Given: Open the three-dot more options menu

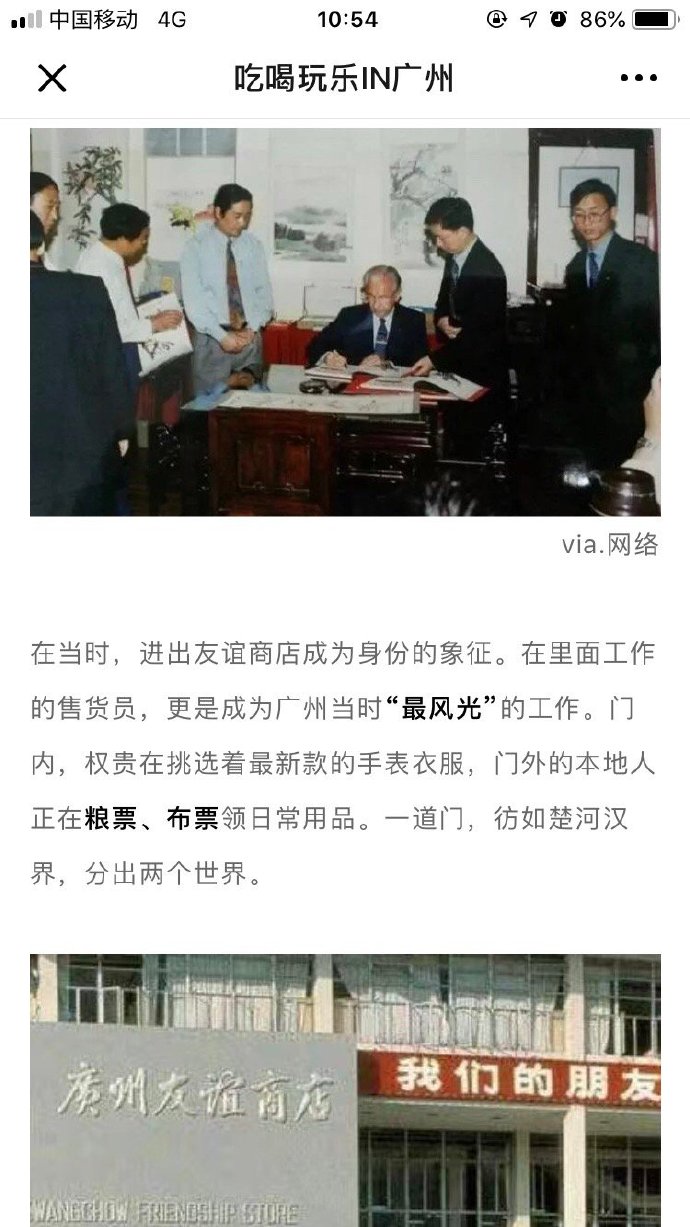Looking at the screenshot, I should (638, 78).
